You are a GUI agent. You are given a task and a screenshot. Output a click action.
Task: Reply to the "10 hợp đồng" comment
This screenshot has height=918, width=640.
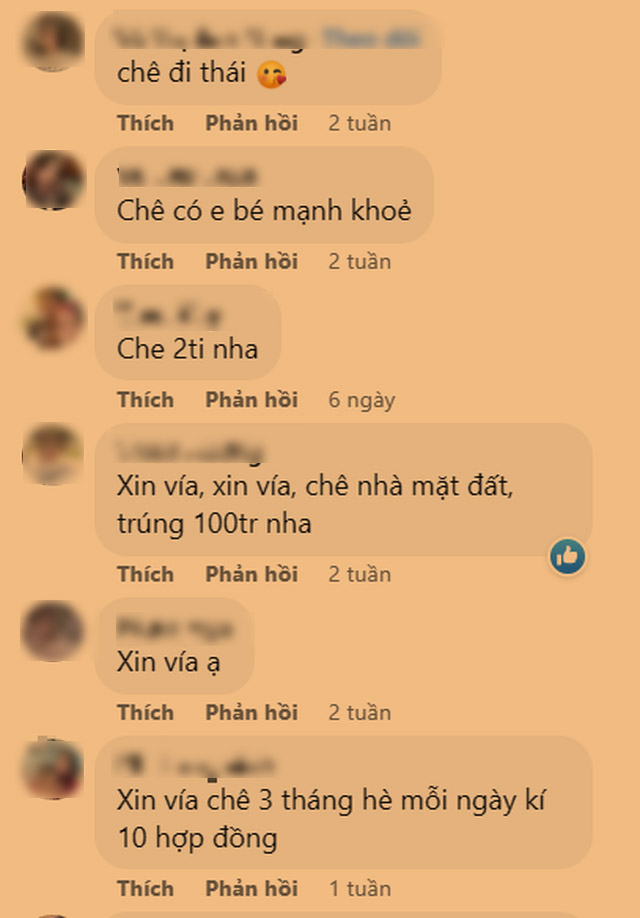[251, 888]
